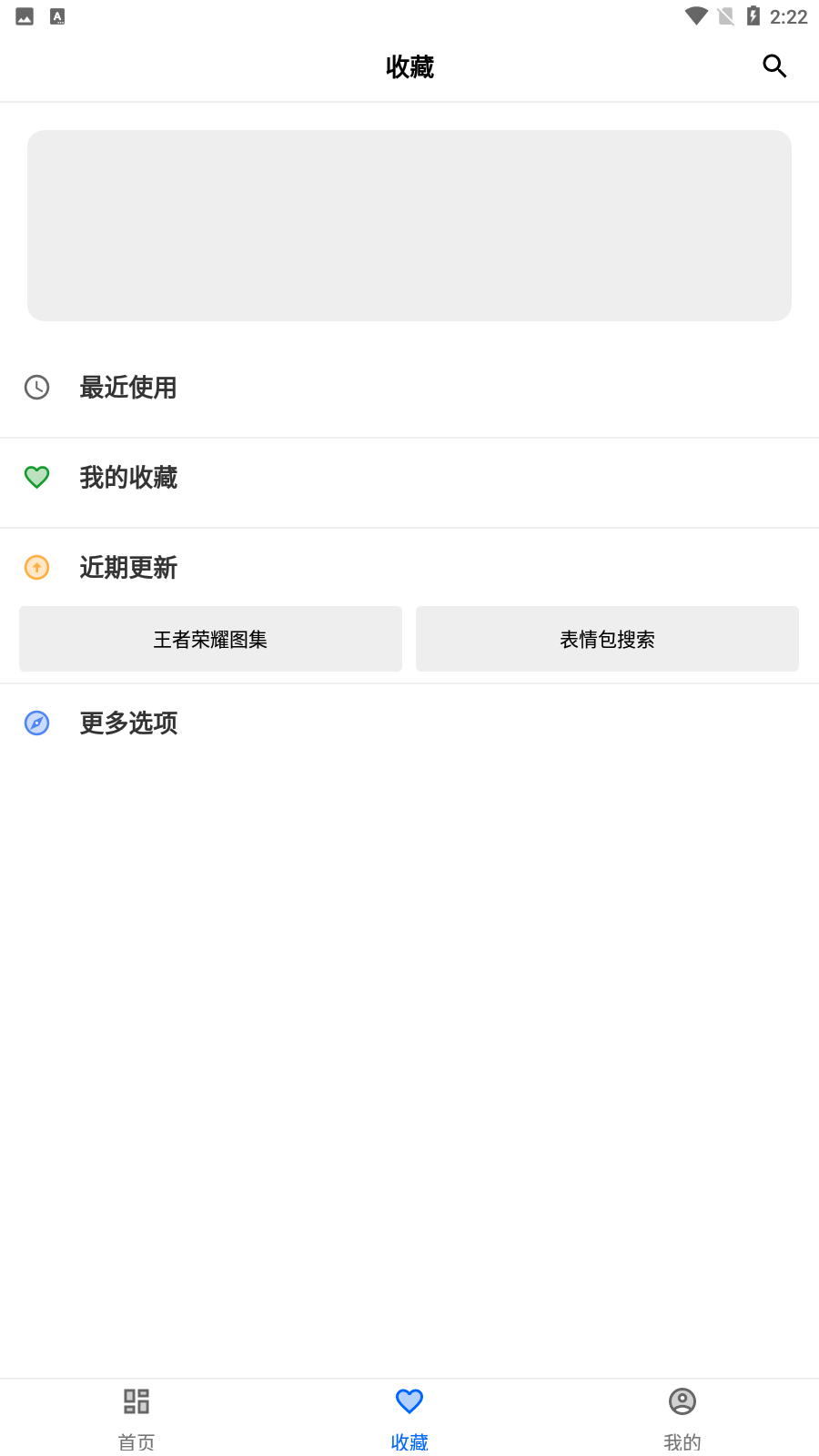Screen dimensions: 819x1456
Task: Click the orange up-arrow icon for 近期更新
Action: pos(36,567)
